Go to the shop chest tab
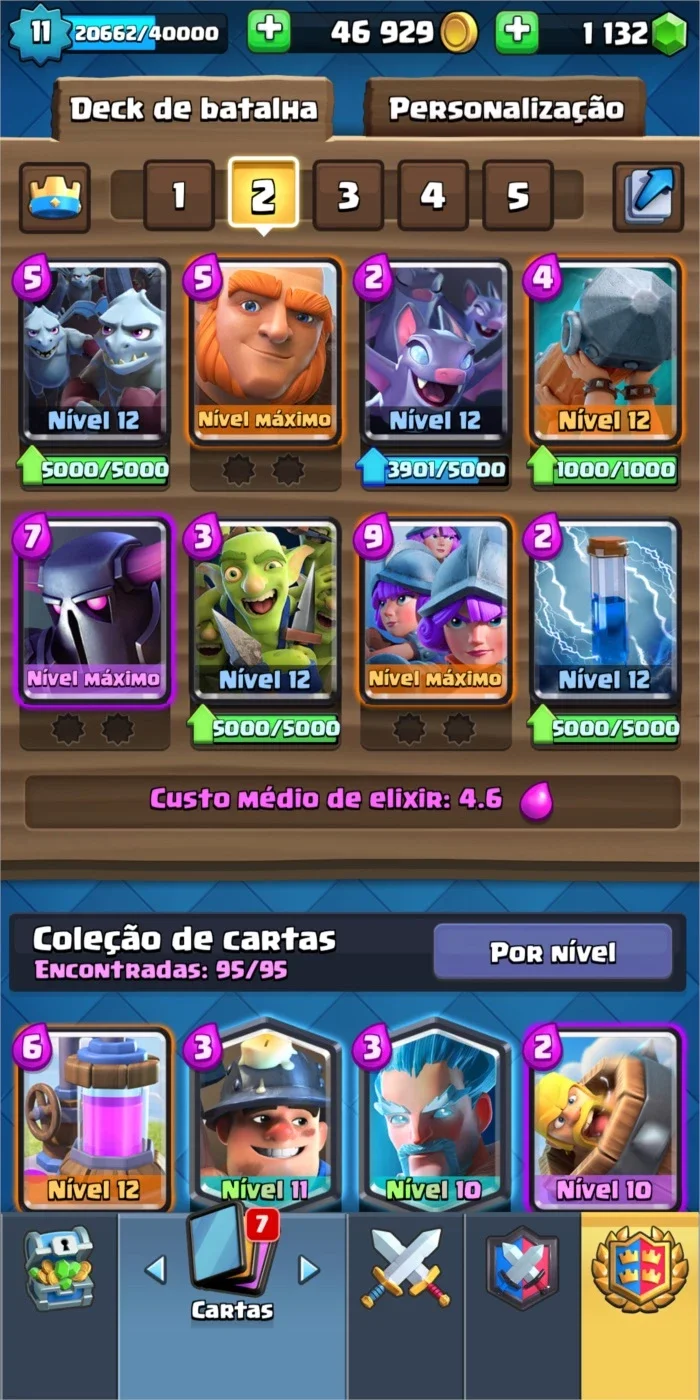This screenshot has width=700, height=1400. (x=58, y=1268)
